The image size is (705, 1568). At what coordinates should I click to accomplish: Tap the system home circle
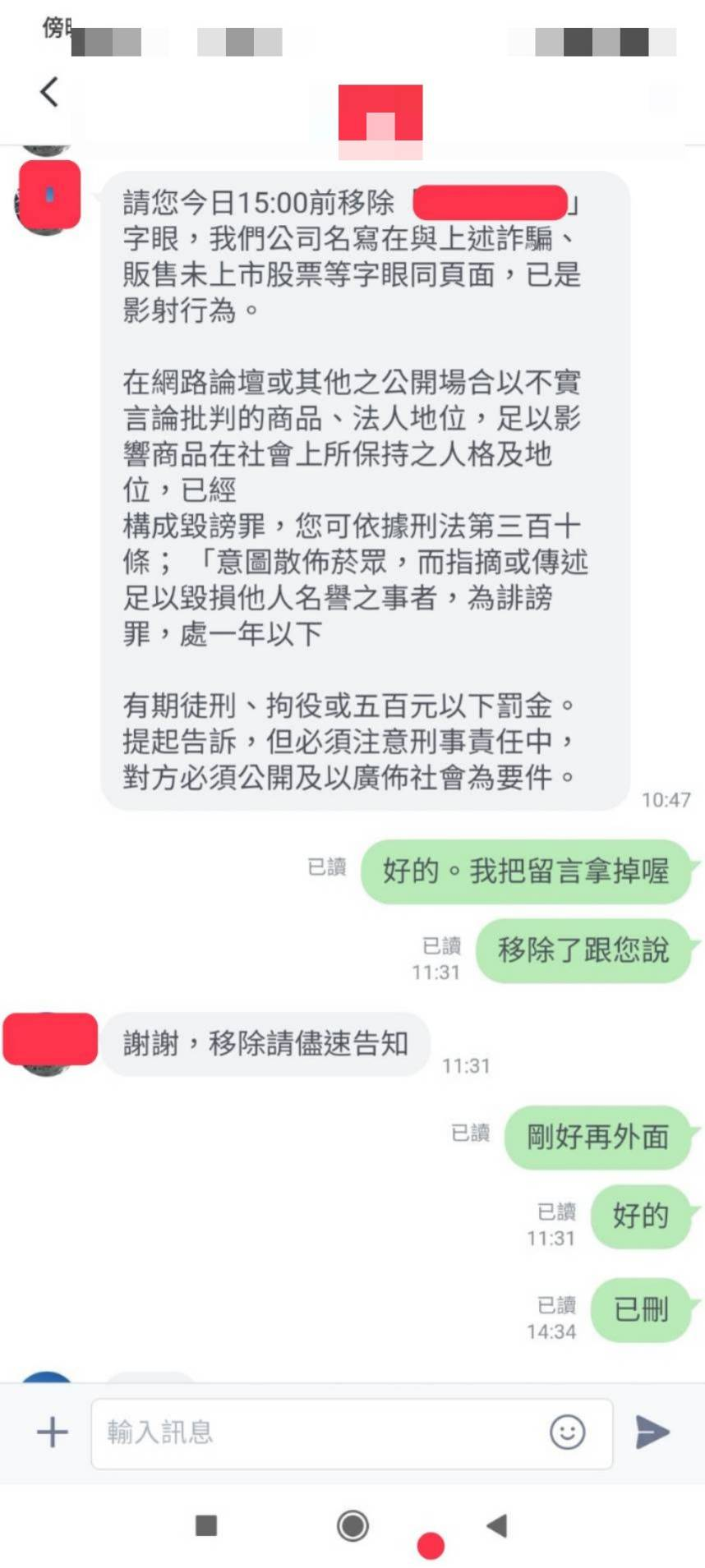pos(352,1526)
